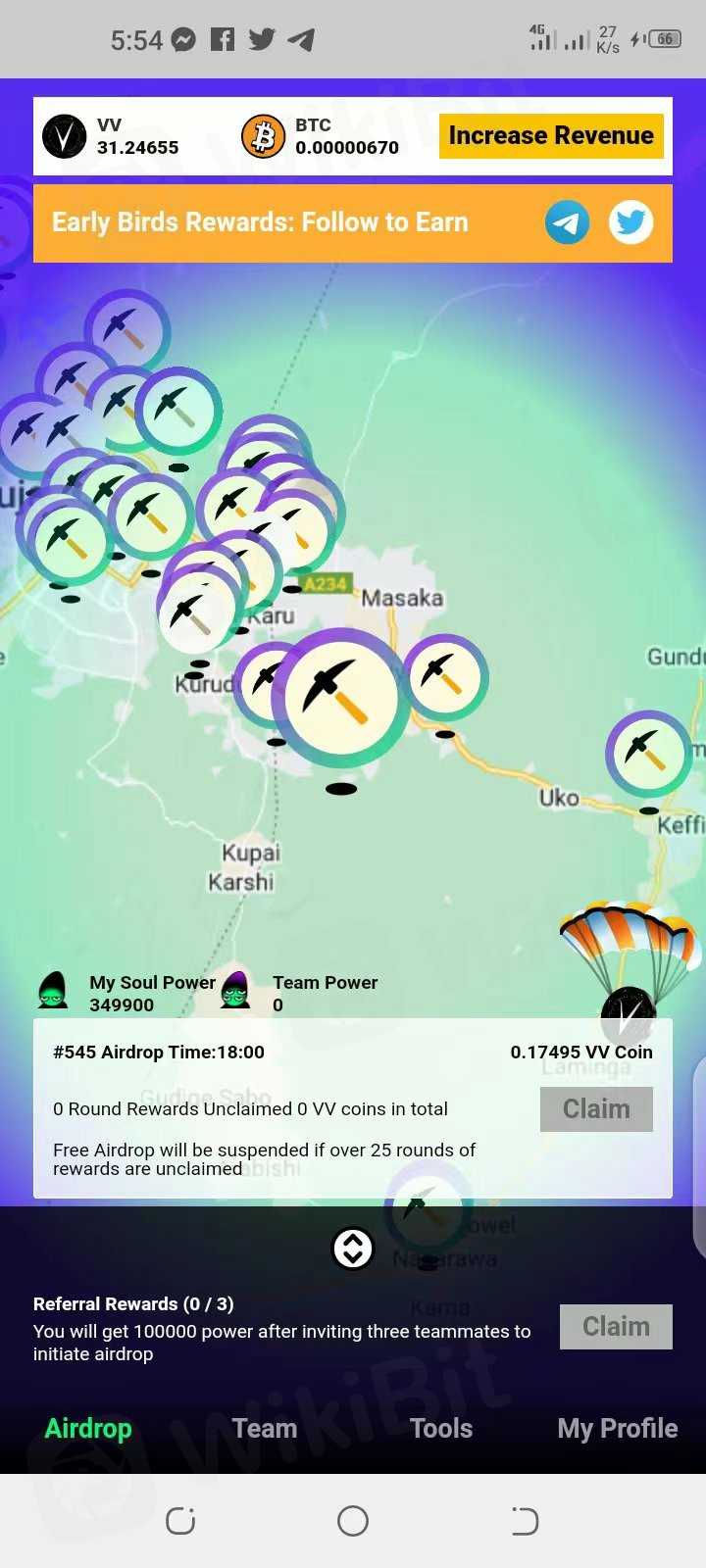The width and height of the screenshot is (706, 1568).
Task: Tap the pickaxe marker near Keffi
Action: (648, 754)
